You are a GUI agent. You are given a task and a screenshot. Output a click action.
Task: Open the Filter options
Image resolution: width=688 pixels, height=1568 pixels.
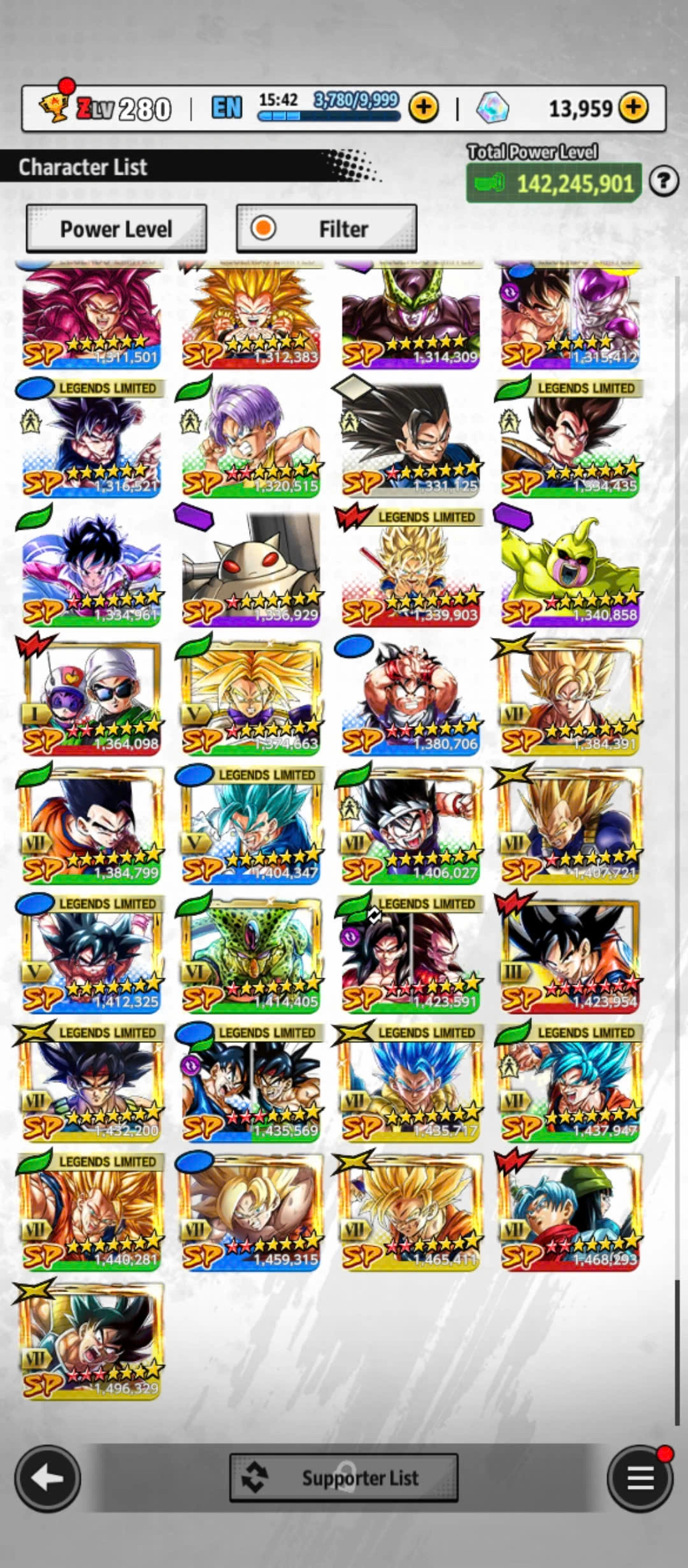(x=326, y=228)
